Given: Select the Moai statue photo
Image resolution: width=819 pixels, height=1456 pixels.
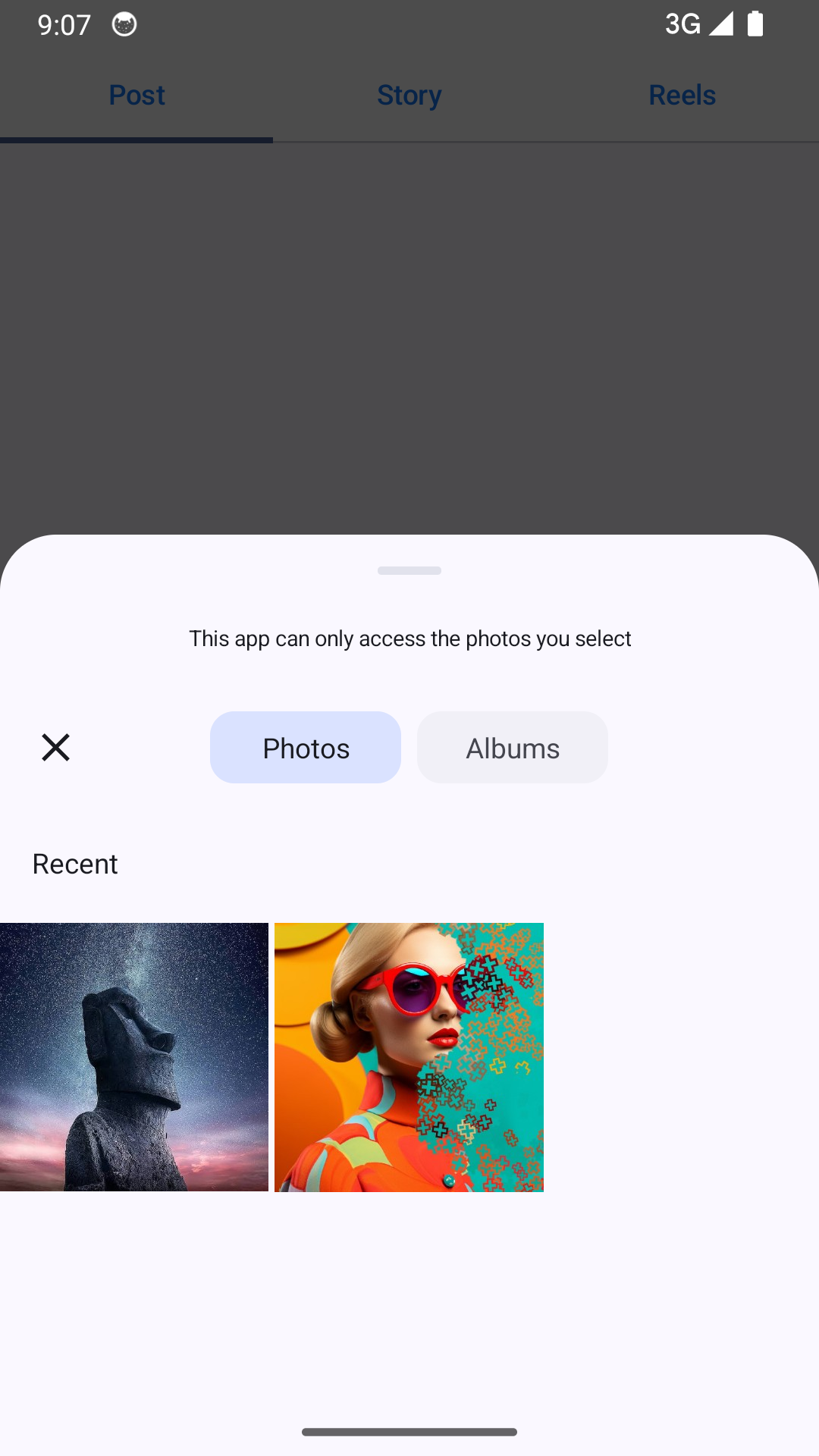Looking at the screenshot, I should tap(134, 1056).
